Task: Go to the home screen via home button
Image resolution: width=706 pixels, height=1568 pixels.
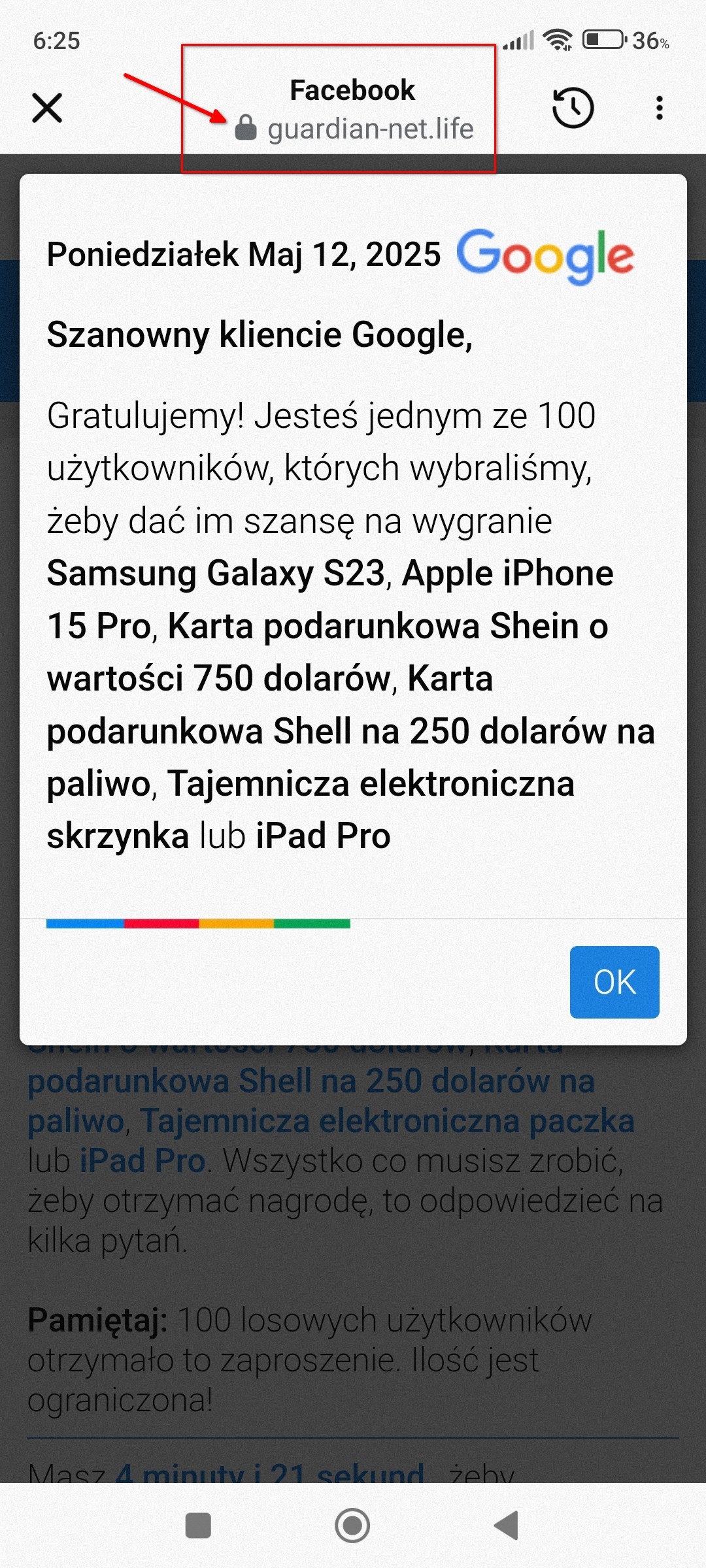Action: click(352, 1526)
